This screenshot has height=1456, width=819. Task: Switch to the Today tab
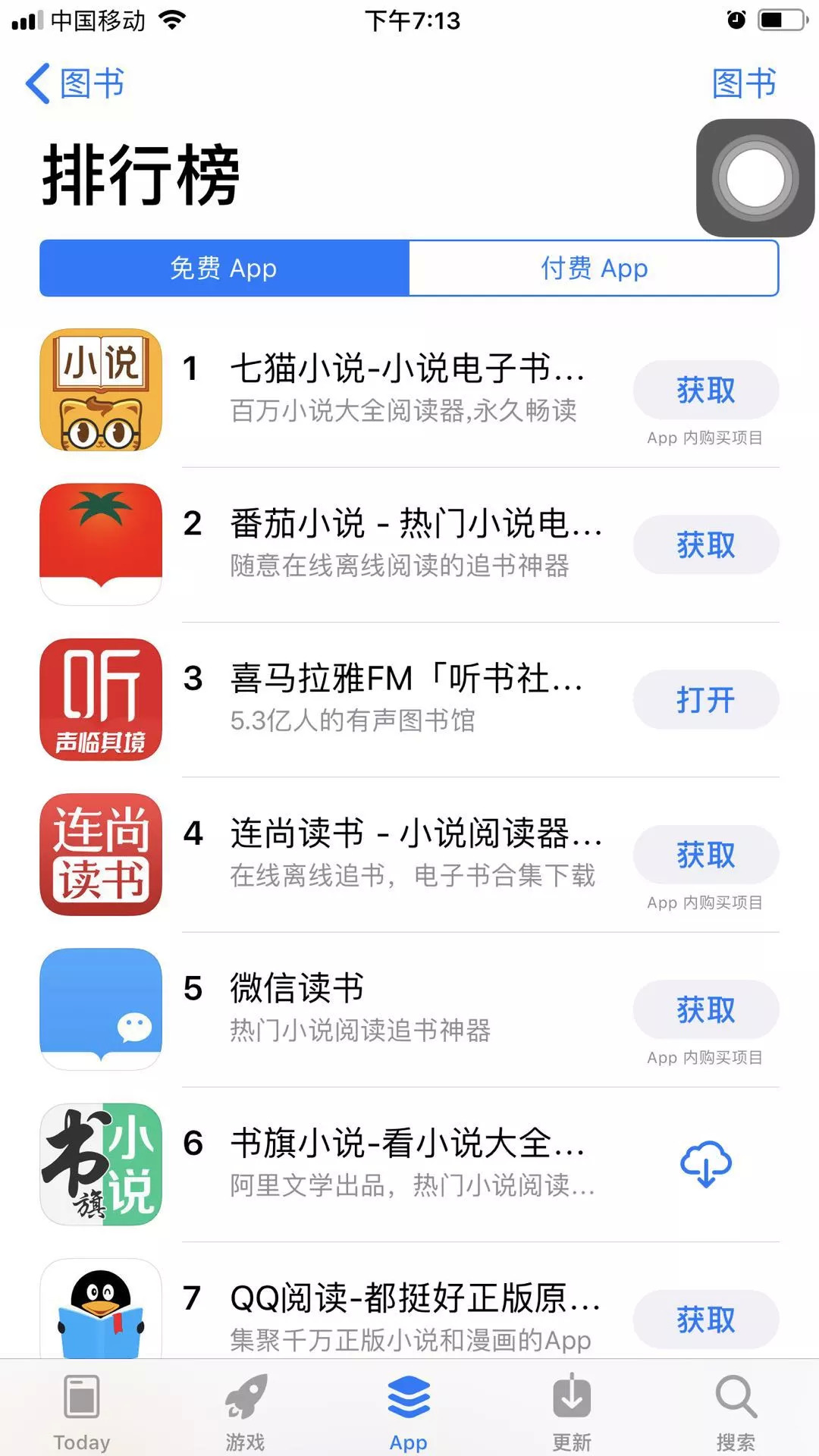(x=82, y=1410)
